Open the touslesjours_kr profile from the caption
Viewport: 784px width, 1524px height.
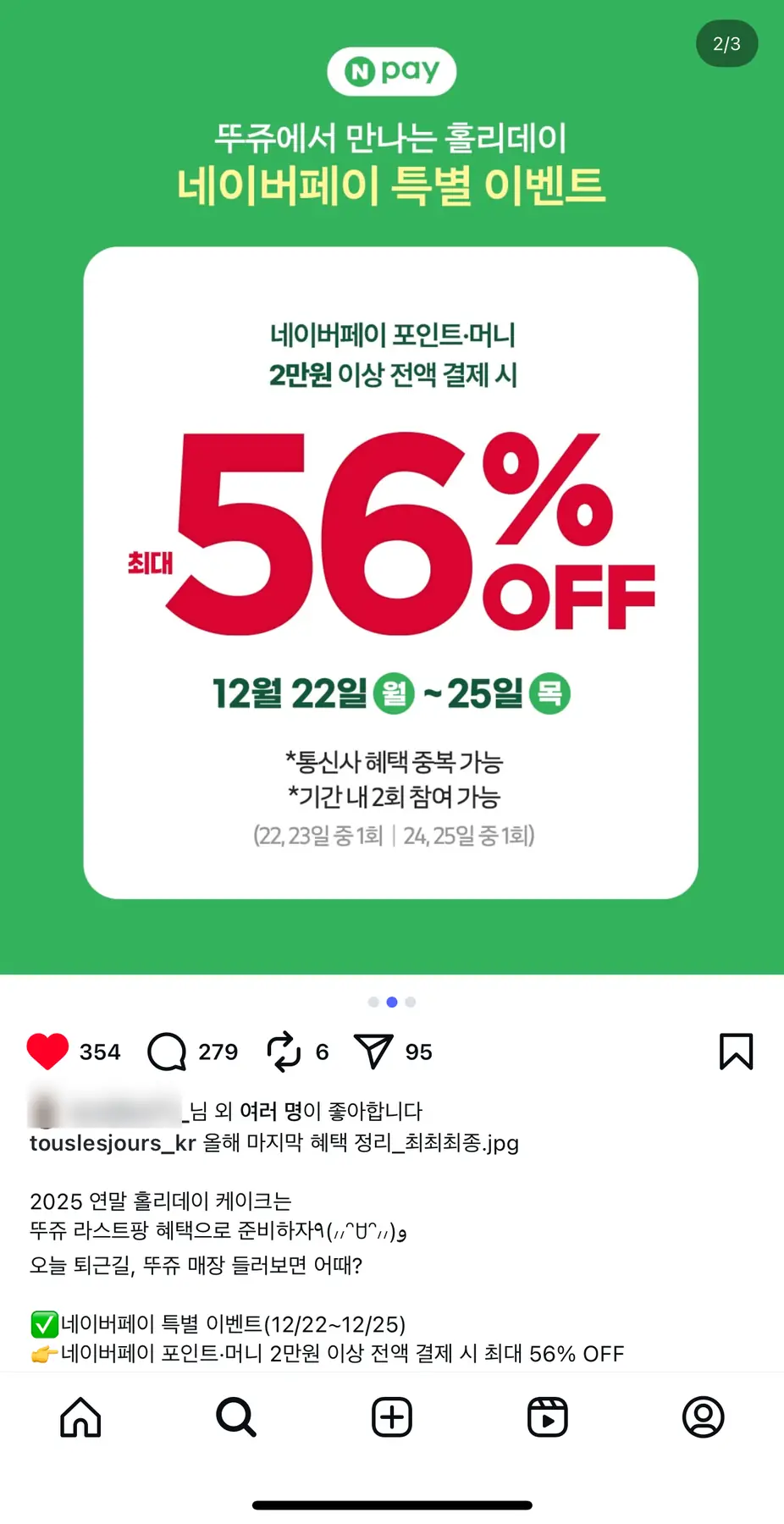pos(112,1143)
